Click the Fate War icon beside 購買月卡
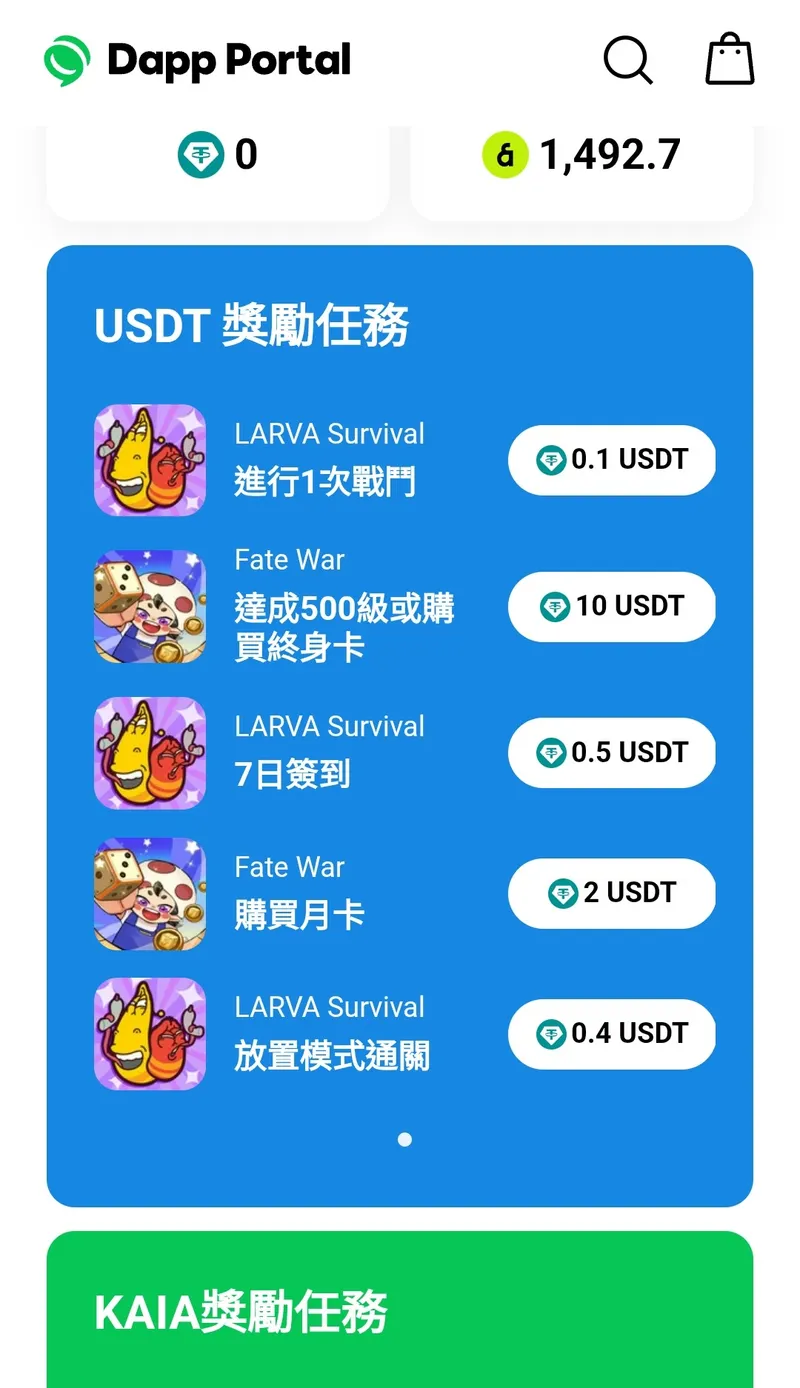Viewport: 800px width, 1388px height. click(150, 894)
